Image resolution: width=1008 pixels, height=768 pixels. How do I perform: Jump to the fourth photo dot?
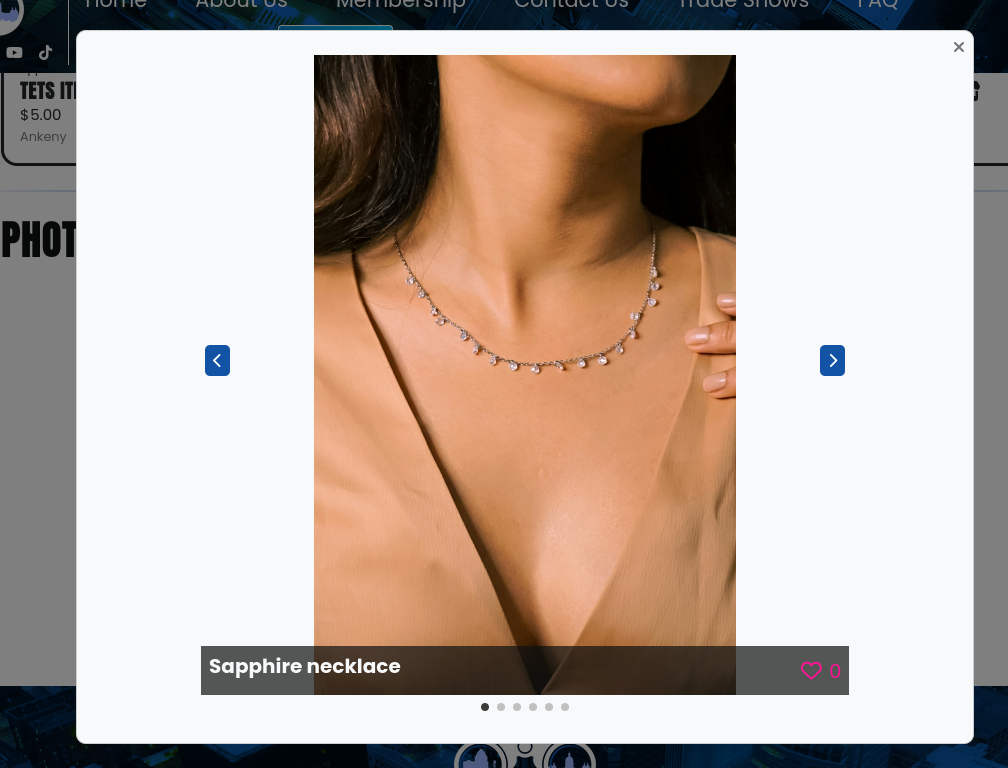533,707
